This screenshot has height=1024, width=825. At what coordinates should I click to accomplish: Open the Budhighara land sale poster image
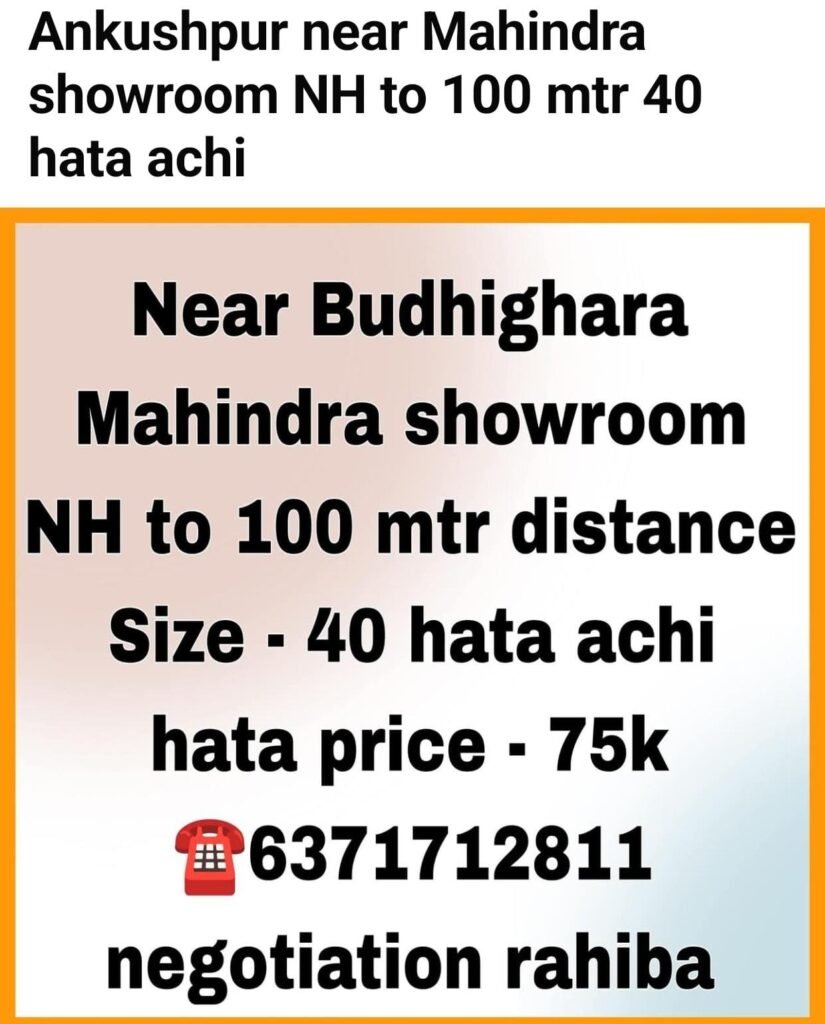(412, 615)
